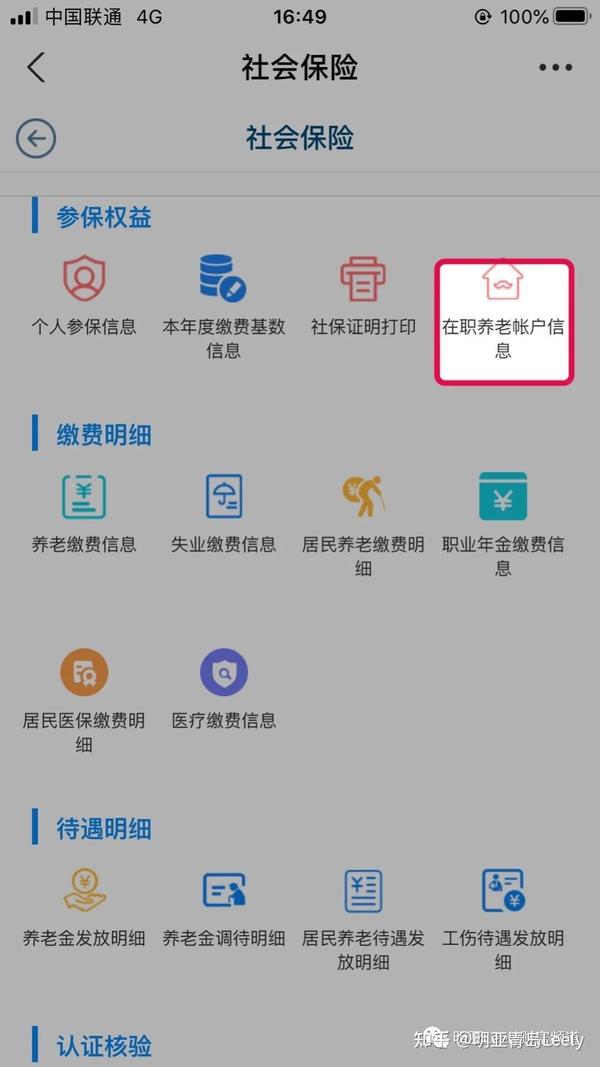600x1067 pixels.
Task: Open highlighted 在职养老帐户信息
Action: [503, 321]
